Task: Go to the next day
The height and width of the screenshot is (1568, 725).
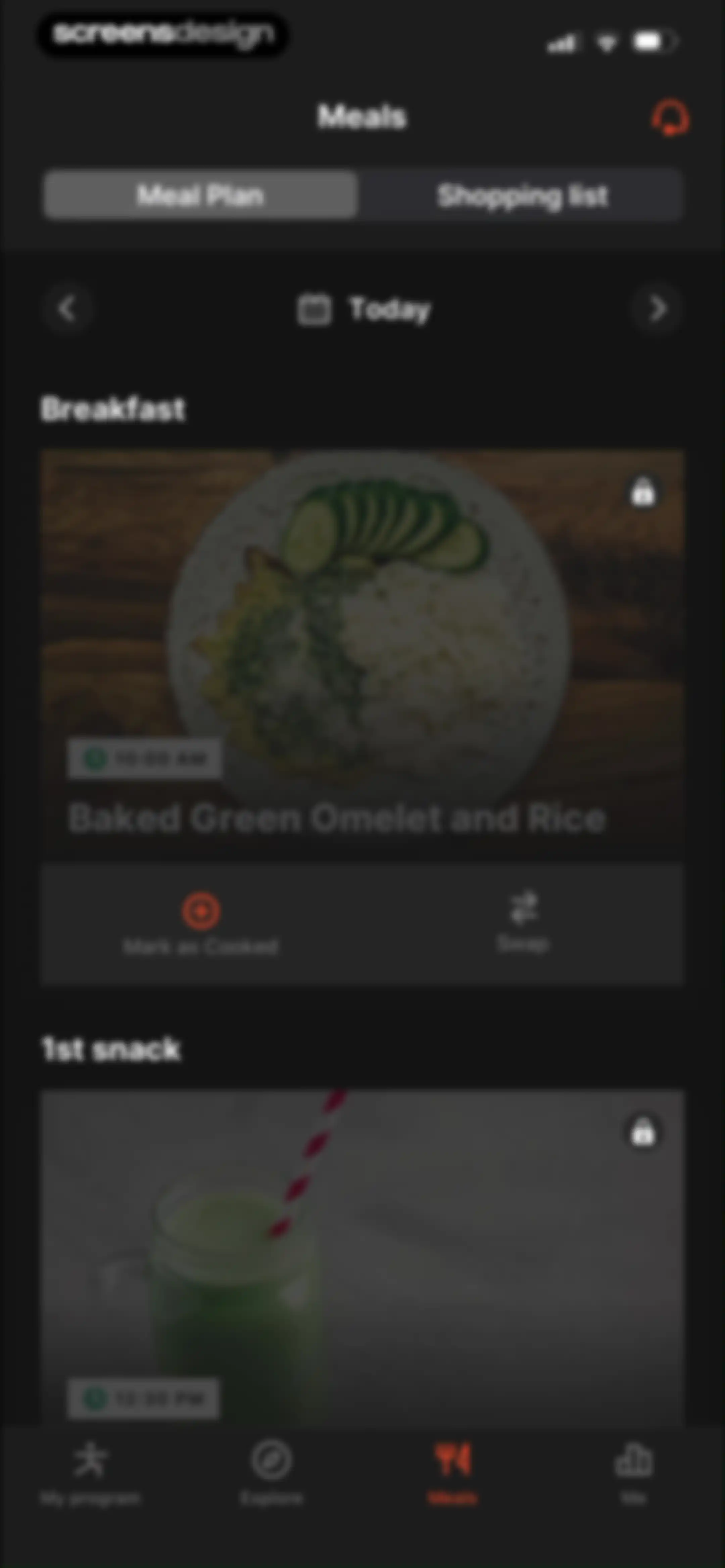Action: pos(658,309)
